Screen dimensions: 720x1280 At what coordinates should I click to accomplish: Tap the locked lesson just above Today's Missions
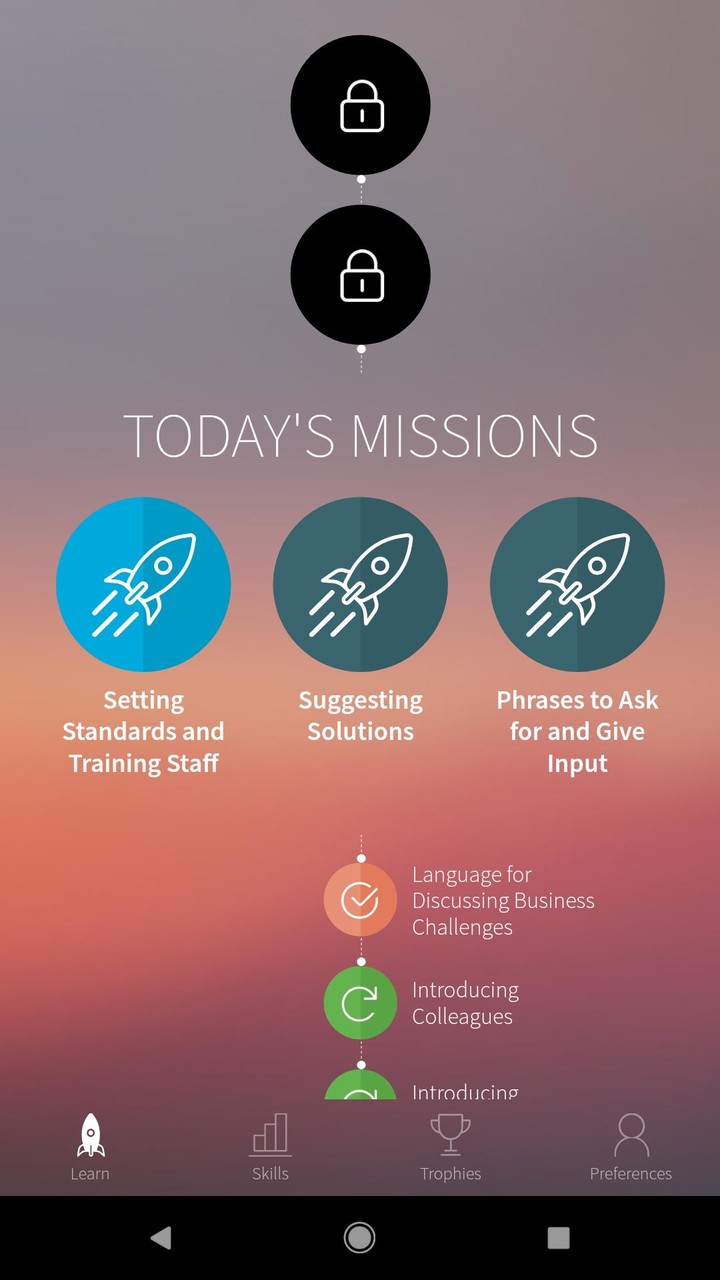(360, 275)
